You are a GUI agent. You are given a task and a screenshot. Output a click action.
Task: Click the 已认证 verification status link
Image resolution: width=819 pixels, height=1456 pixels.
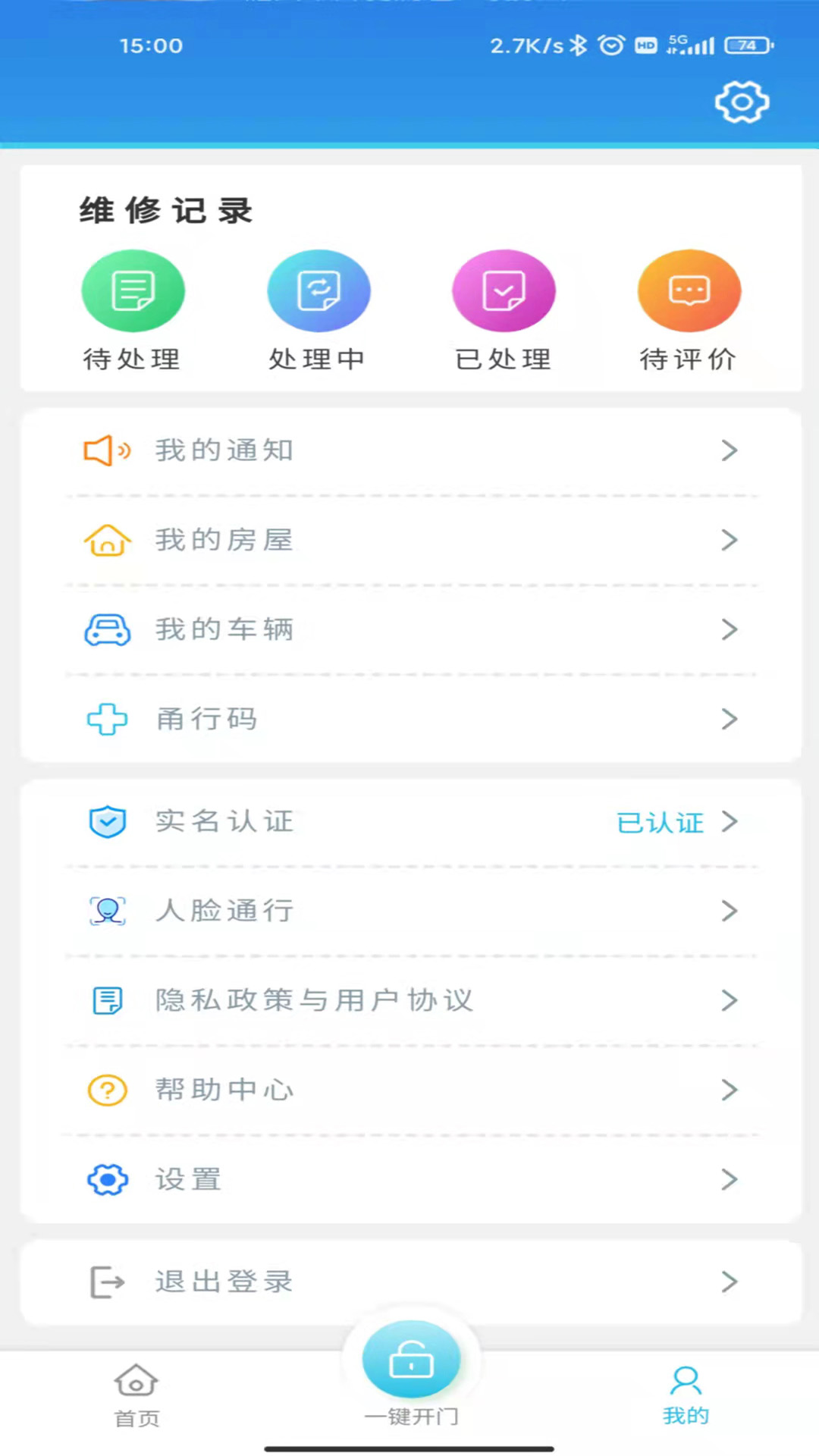tap(659, 823)
